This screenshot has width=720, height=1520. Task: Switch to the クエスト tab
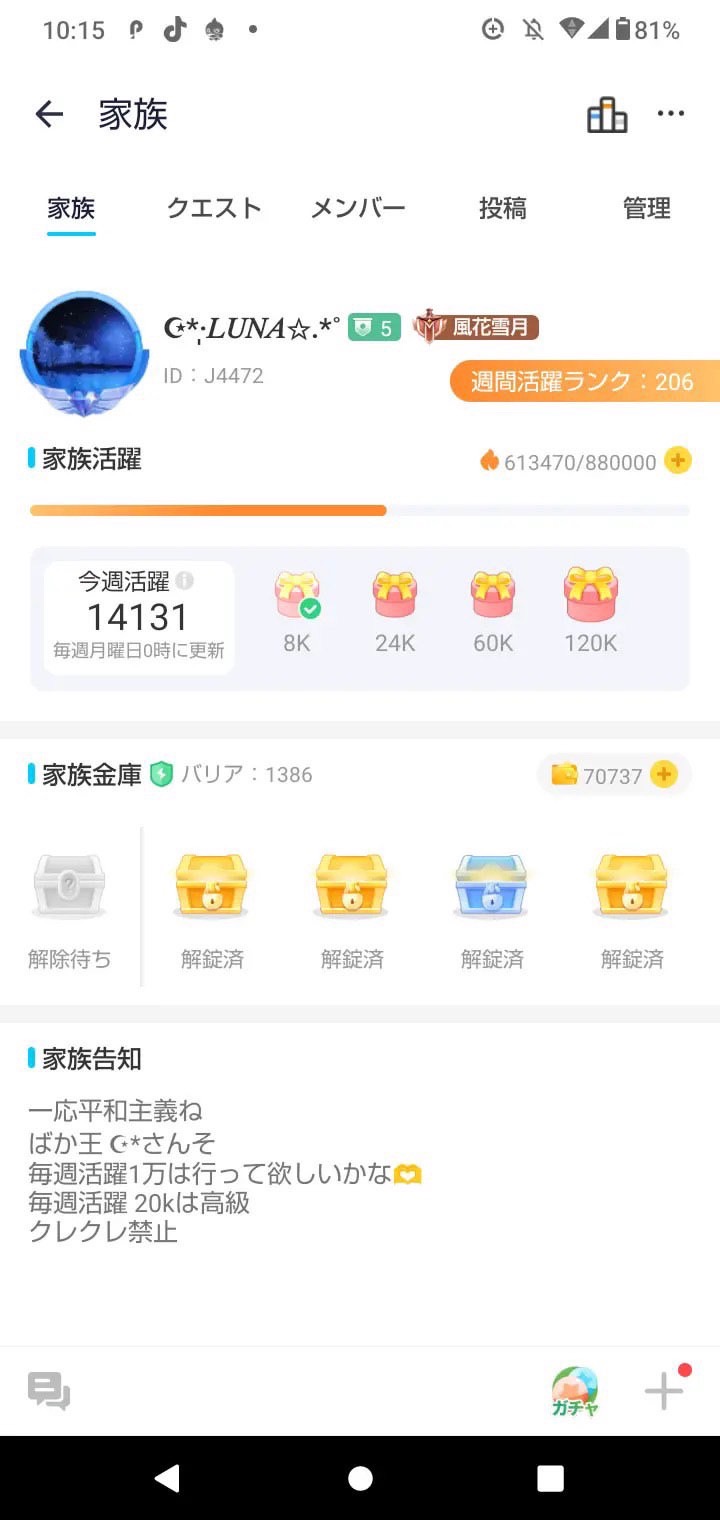(214, 208)
